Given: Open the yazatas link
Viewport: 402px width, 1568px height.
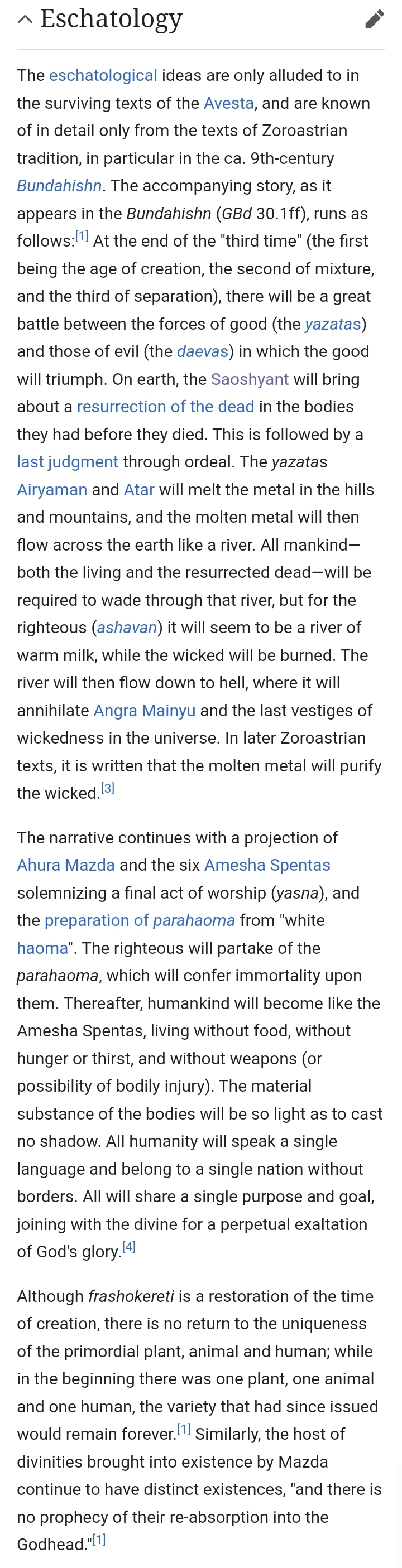Looking at the screenshot, I should 333,324.
